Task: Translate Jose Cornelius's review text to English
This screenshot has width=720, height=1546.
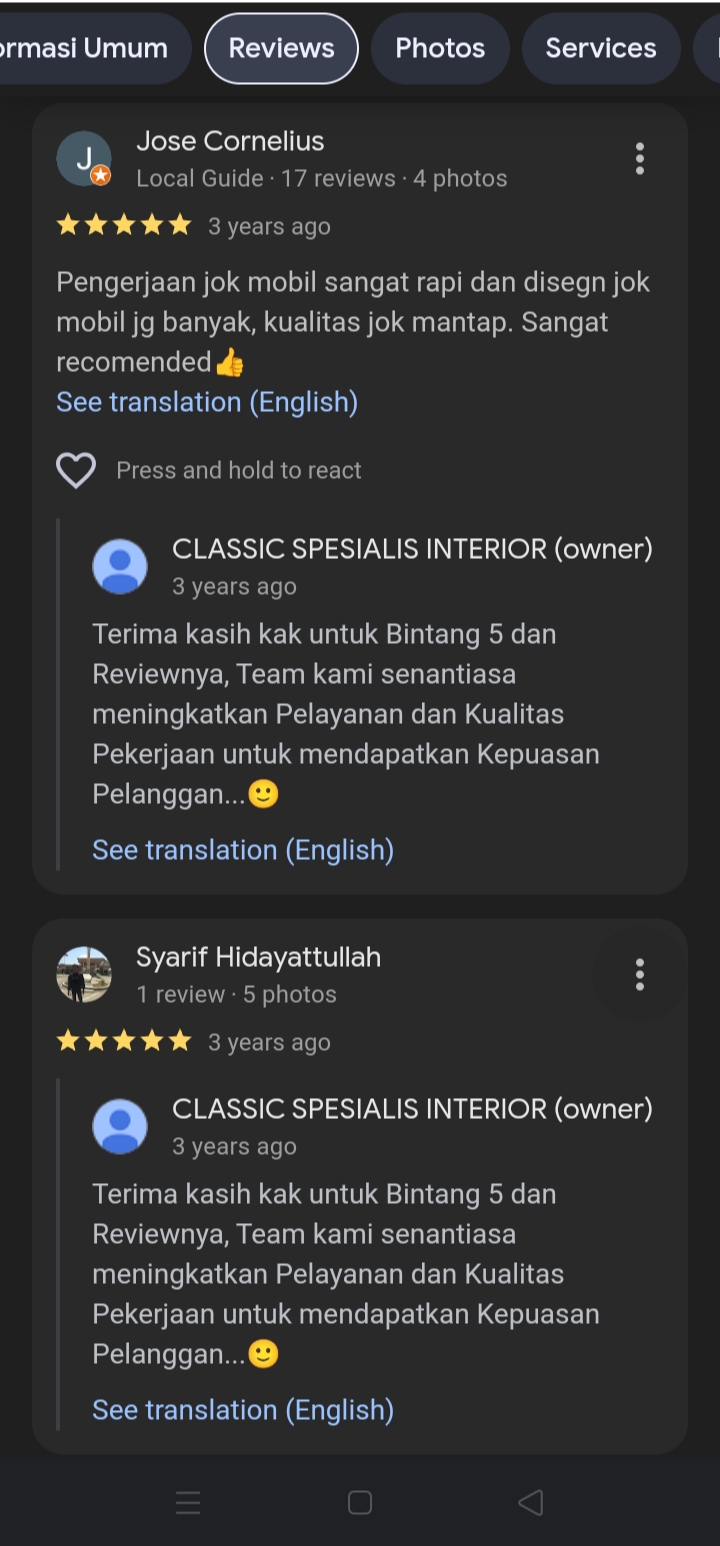Action: tap(207, 402)
